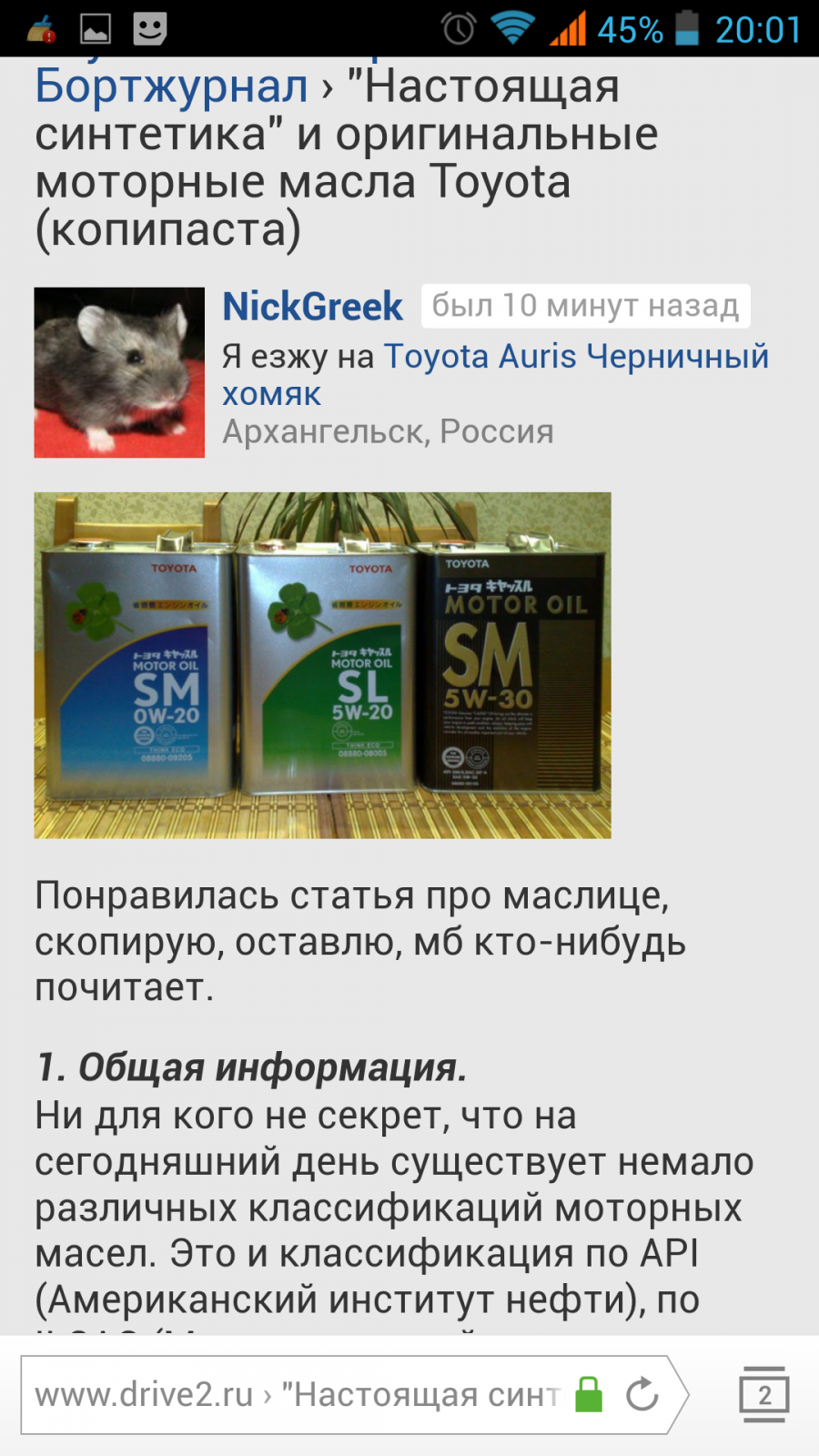The width and height of the screenshot is (819, 1456).
Task: Open the Toyota motor oil cans photo
Action: pos(322,665)
